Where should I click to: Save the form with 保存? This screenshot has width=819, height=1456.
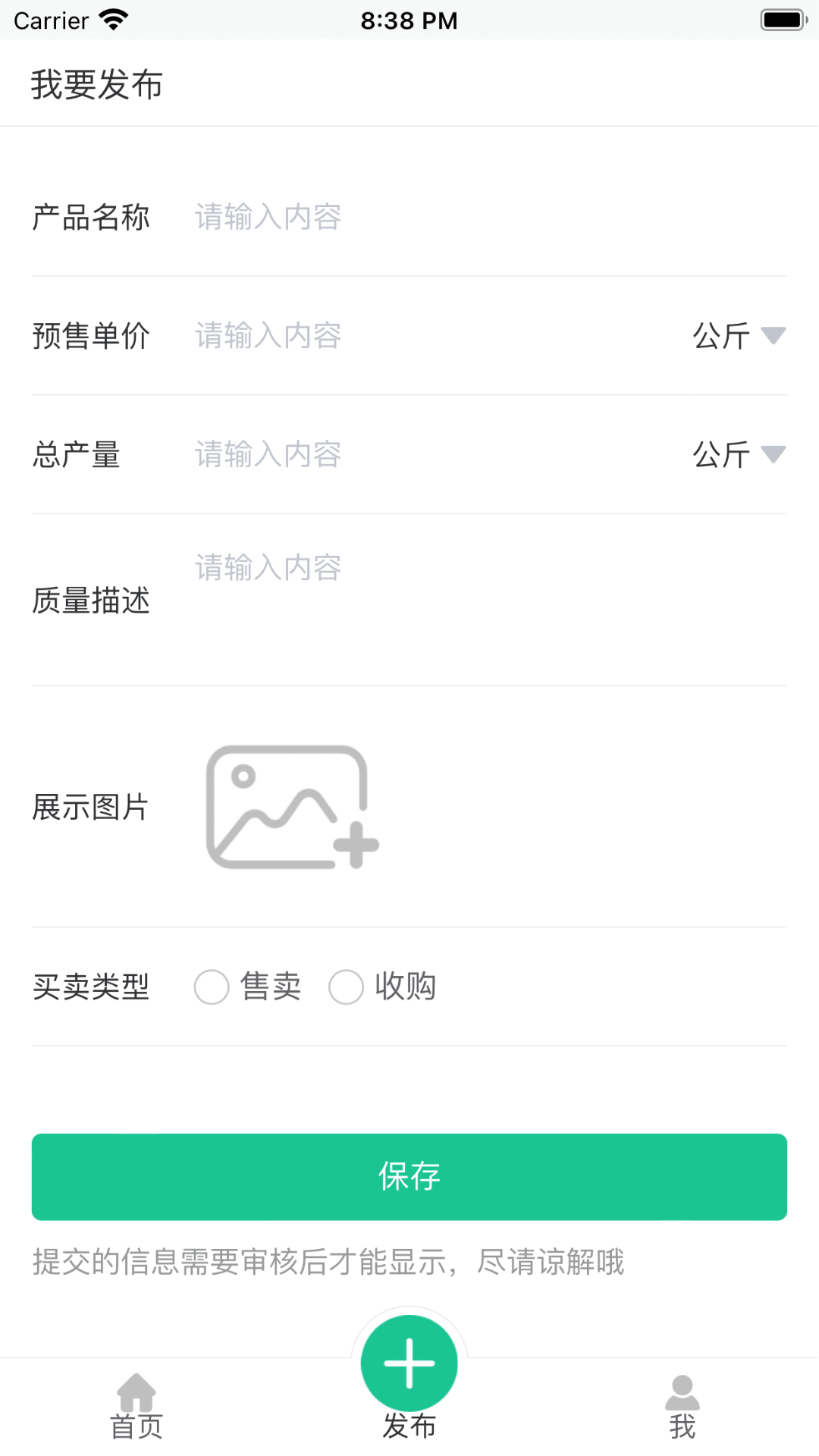409,1176
